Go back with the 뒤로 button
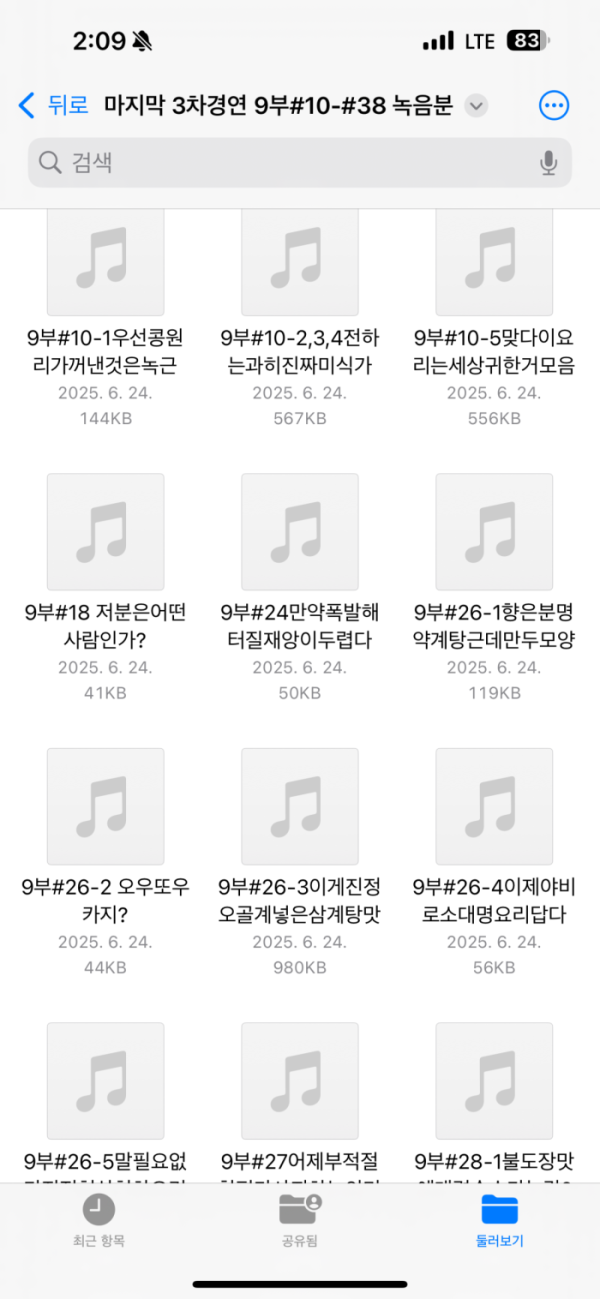 [53, 105]
